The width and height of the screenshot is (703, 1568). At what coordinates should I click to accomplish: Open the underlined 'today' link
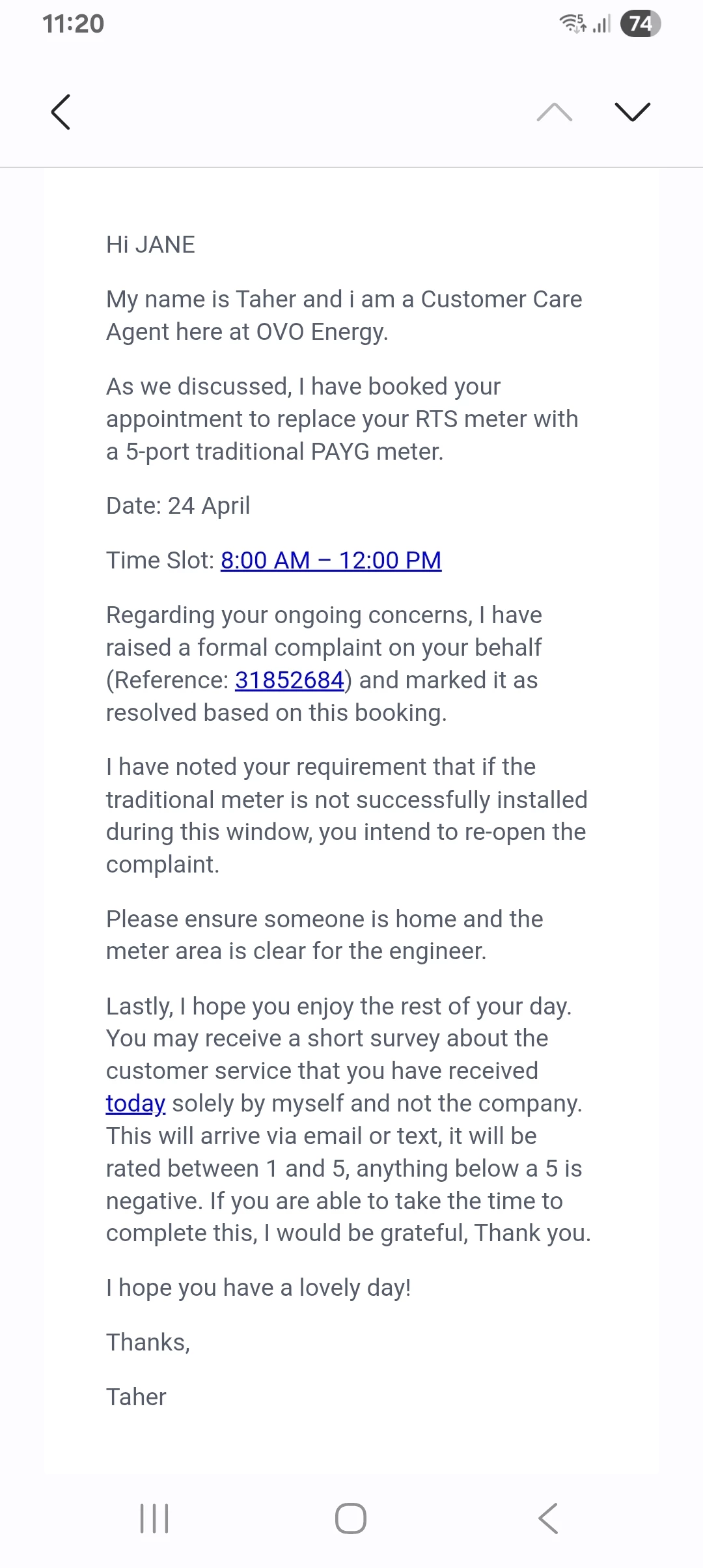135,1103
